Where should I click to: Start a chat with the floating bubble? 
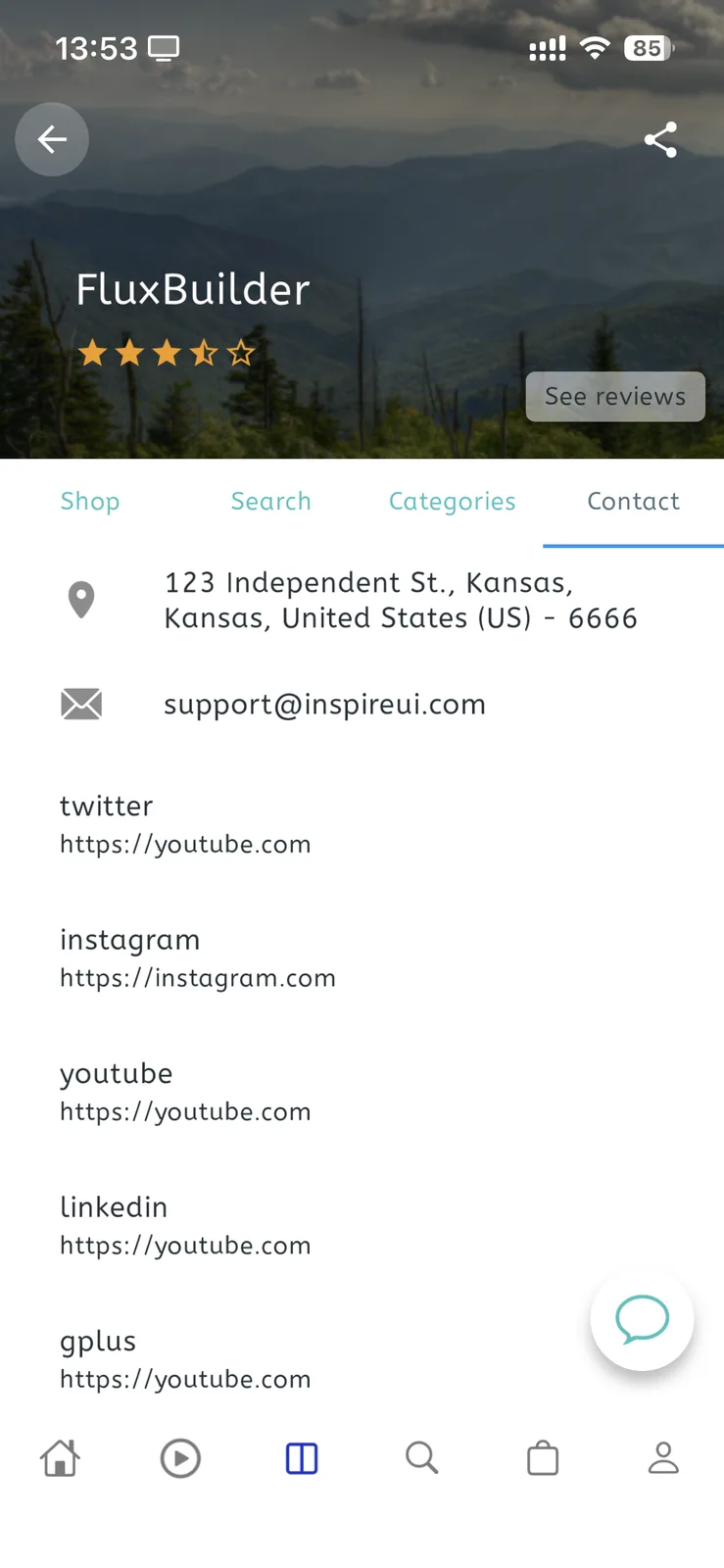(x=643, y=1319)
